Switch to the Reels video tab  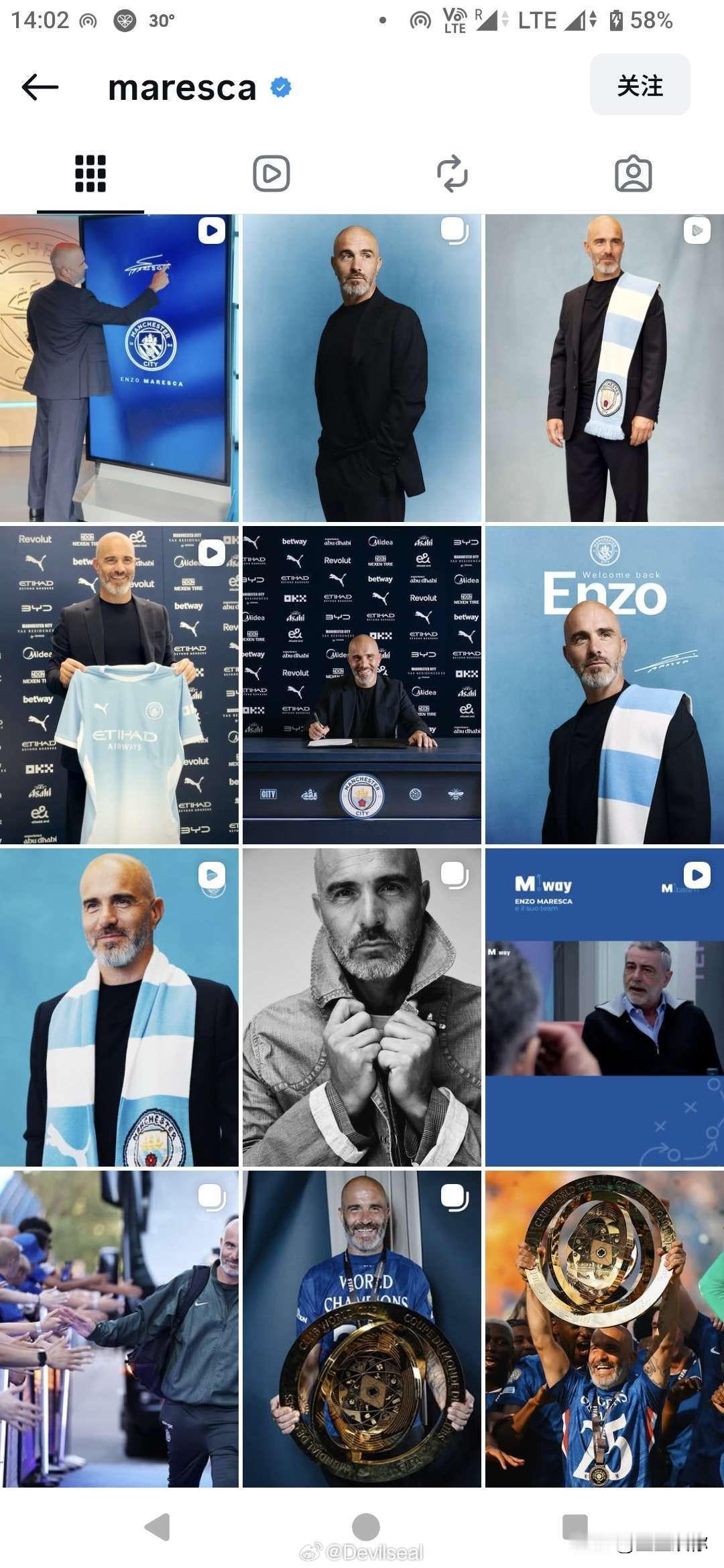pos(271,174)
